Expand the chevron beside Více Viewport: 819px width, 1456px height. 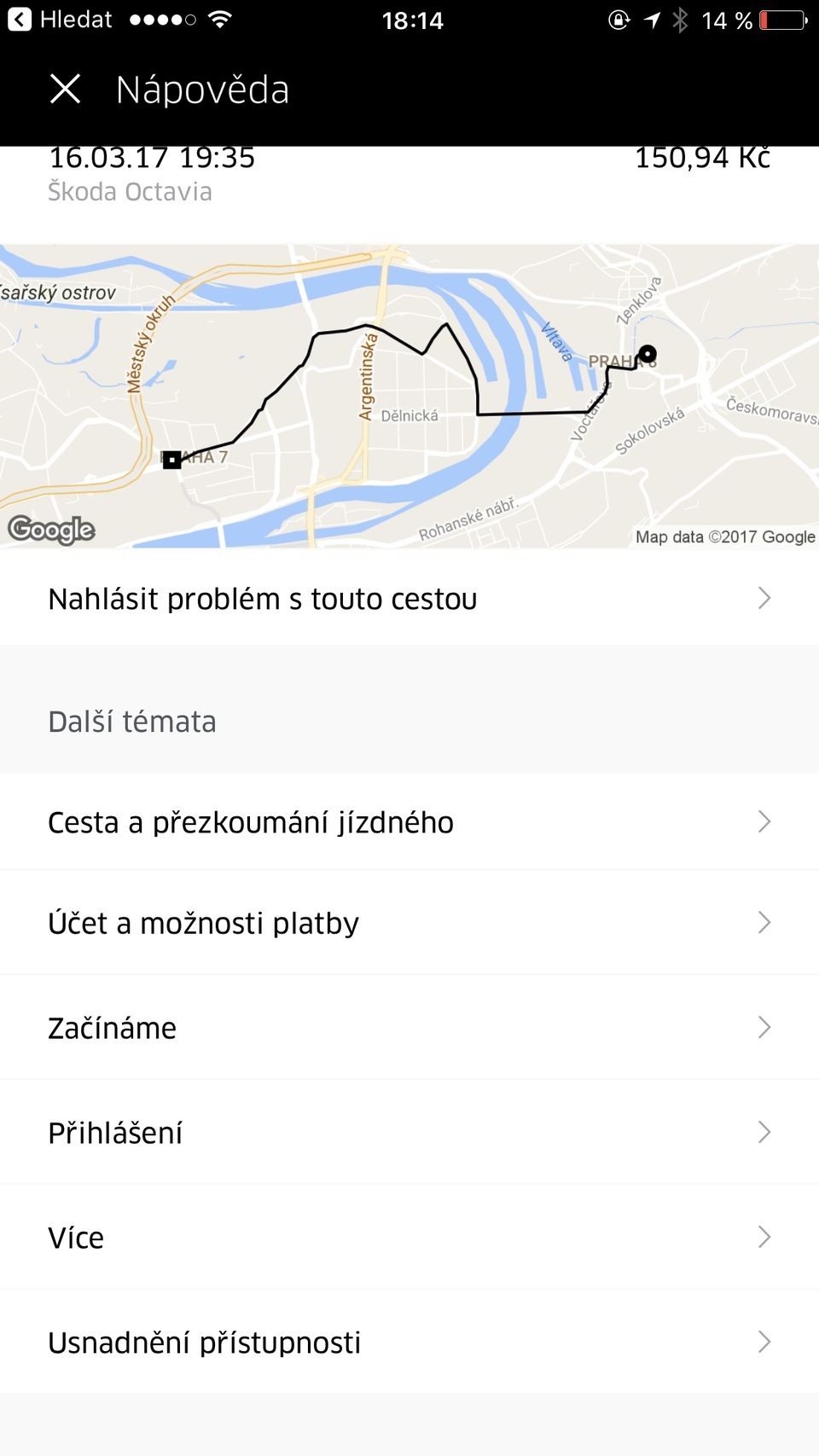pos(764,1237)
